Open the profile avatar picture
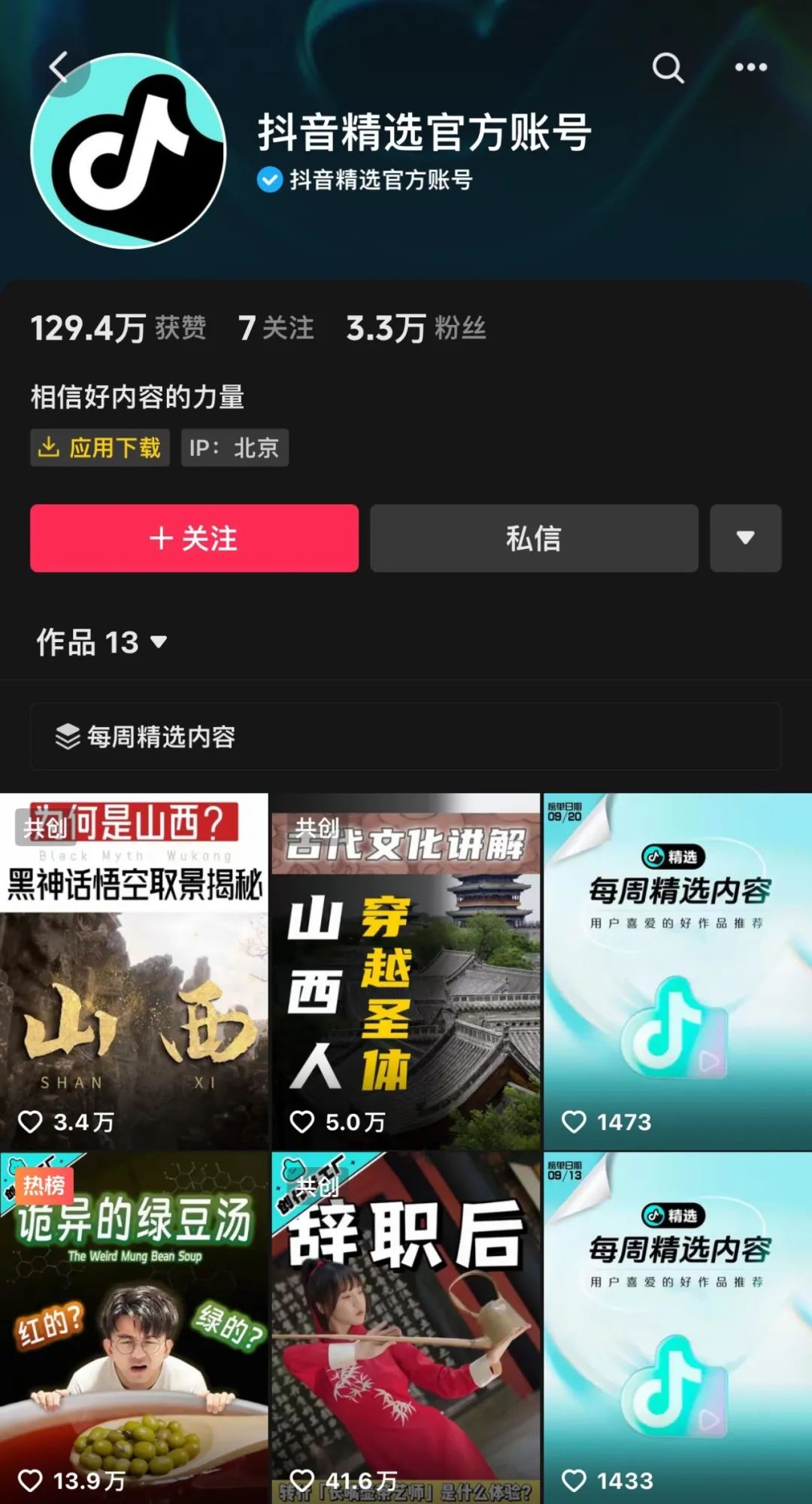Image resolution: width=812 pixels, height=1504 pixels. [129, 152]
